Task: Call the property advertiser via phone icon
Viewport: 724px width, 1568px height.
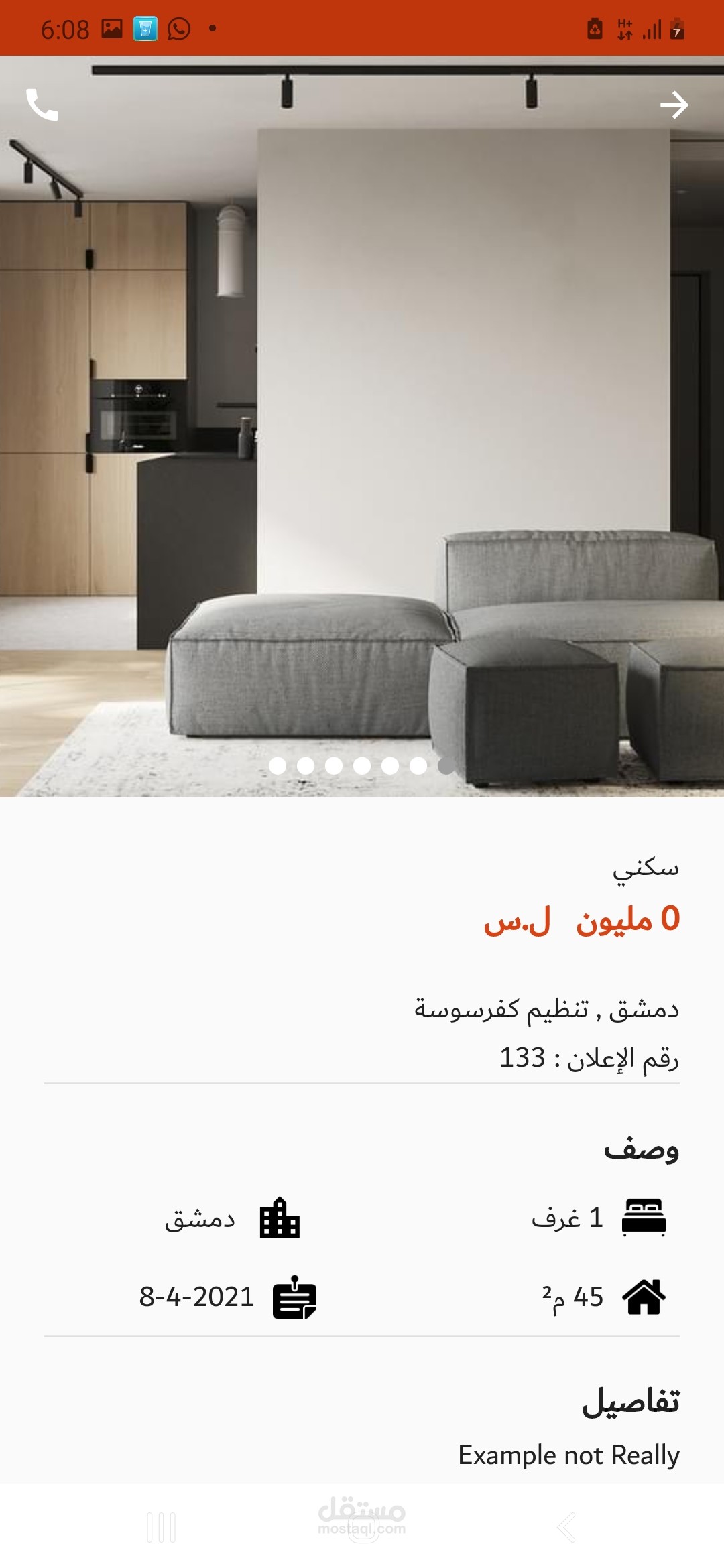Action: tap(42, 105)
